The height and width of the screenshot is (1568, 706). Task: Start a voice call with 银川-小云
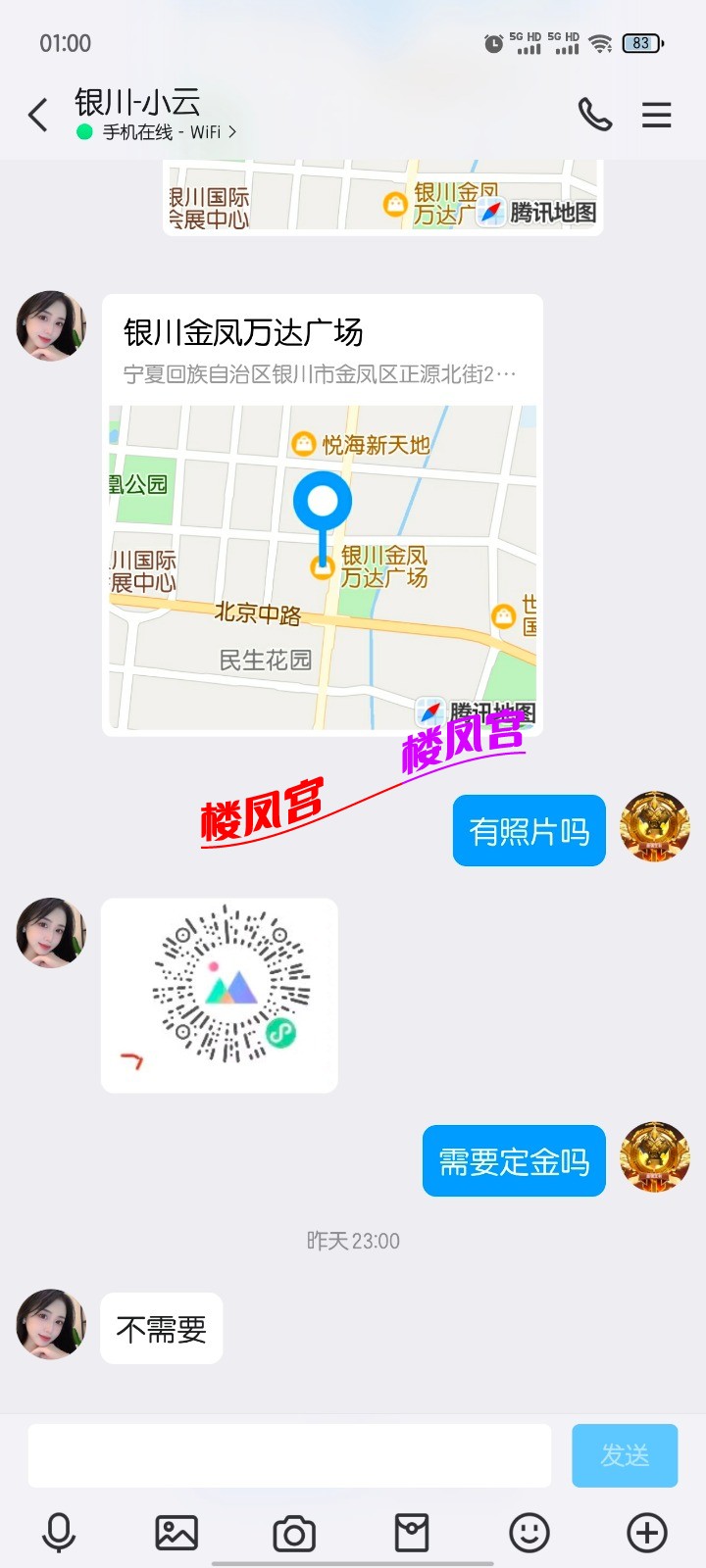[x=594, y=116]
